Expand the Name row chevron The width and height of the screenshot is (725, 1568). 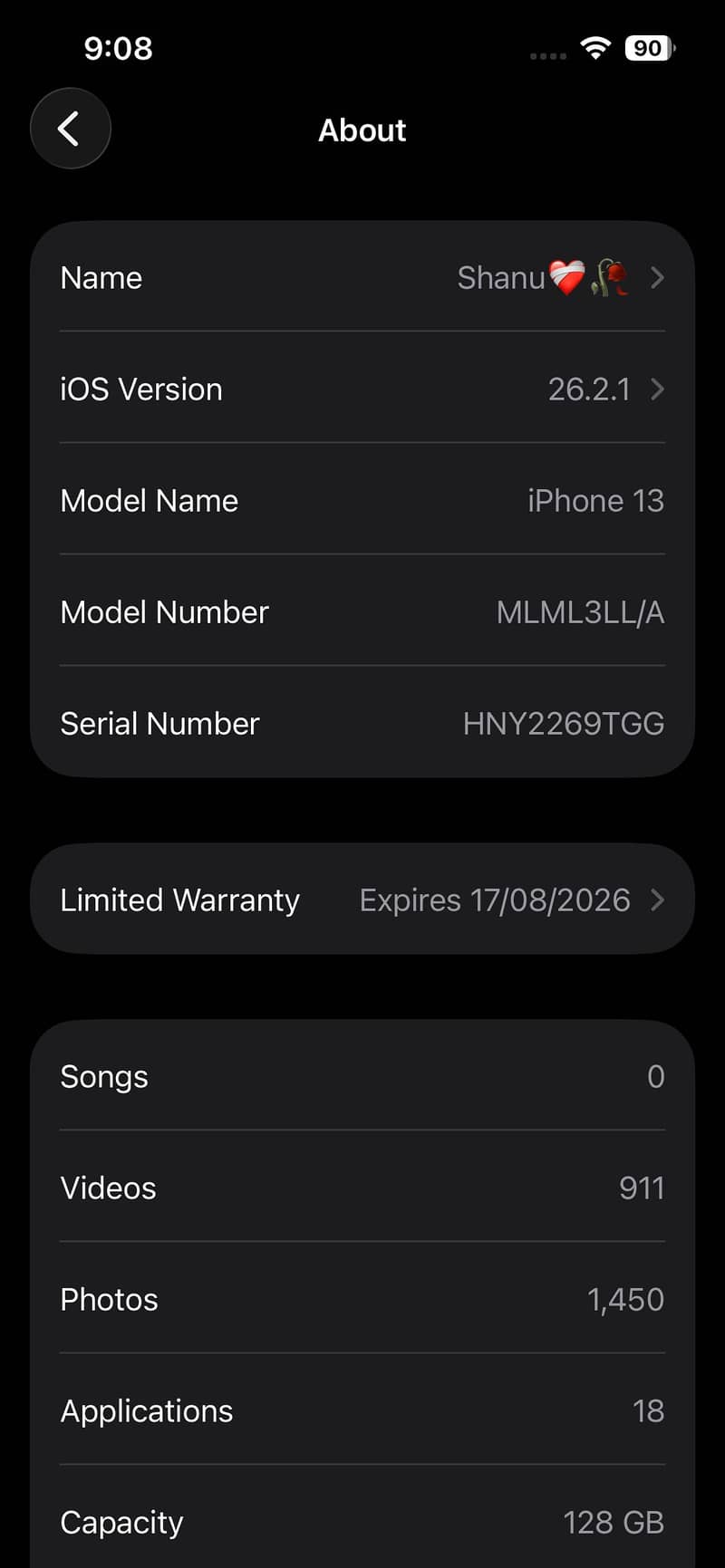[x=658, y=278]
